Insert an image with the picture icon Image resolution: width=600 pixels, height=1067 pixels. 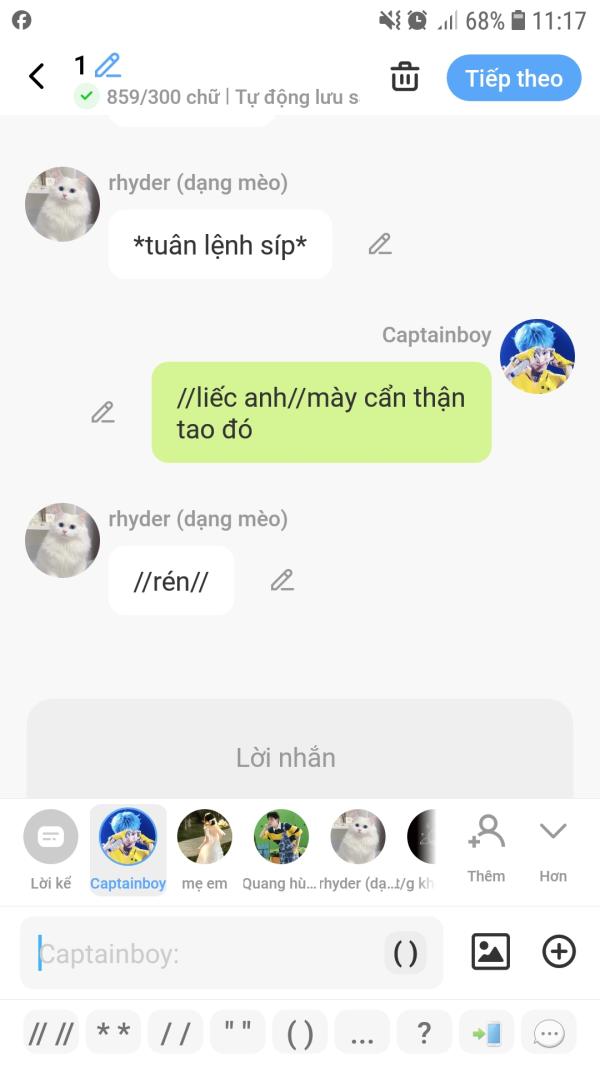click(x=490, y=951)
